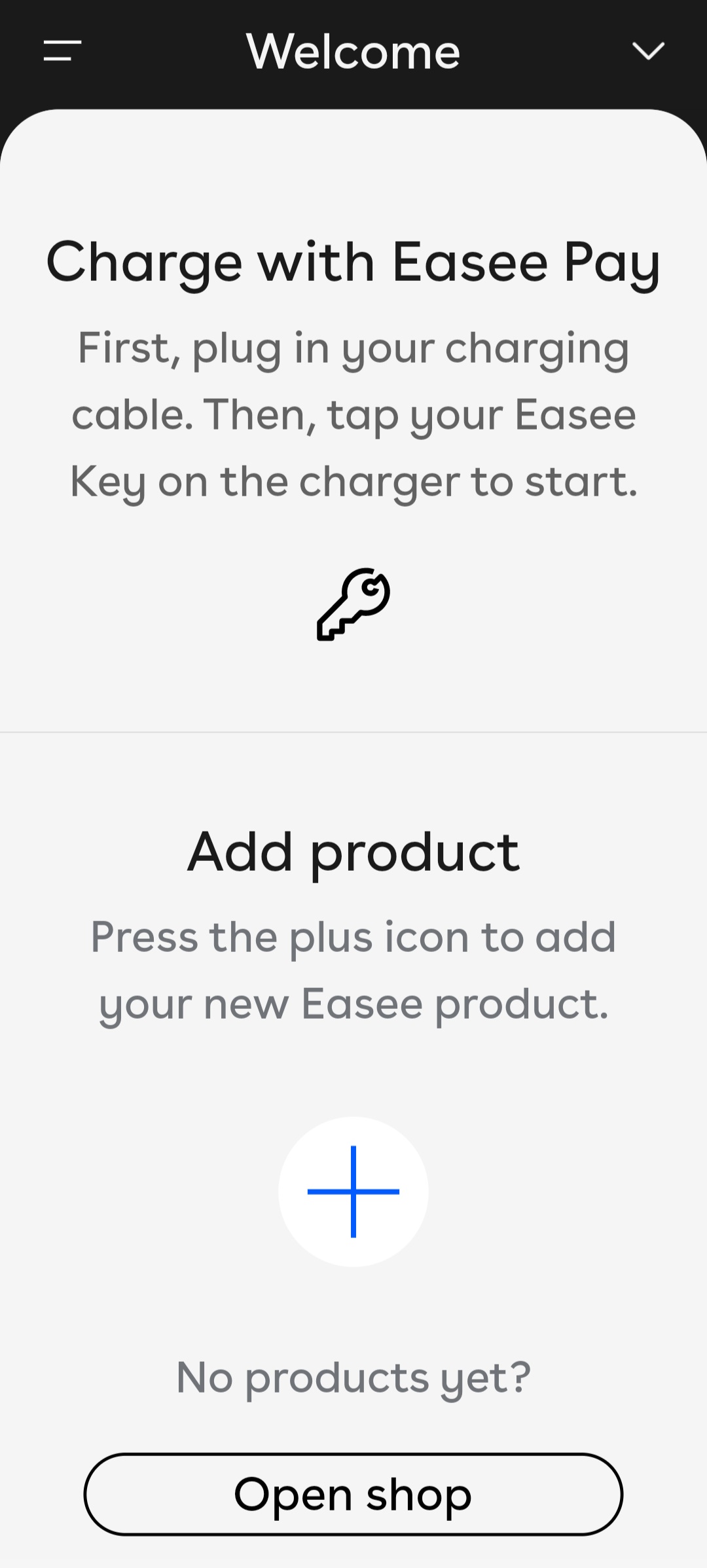Click inside the Add product card area

[353, 1080]
